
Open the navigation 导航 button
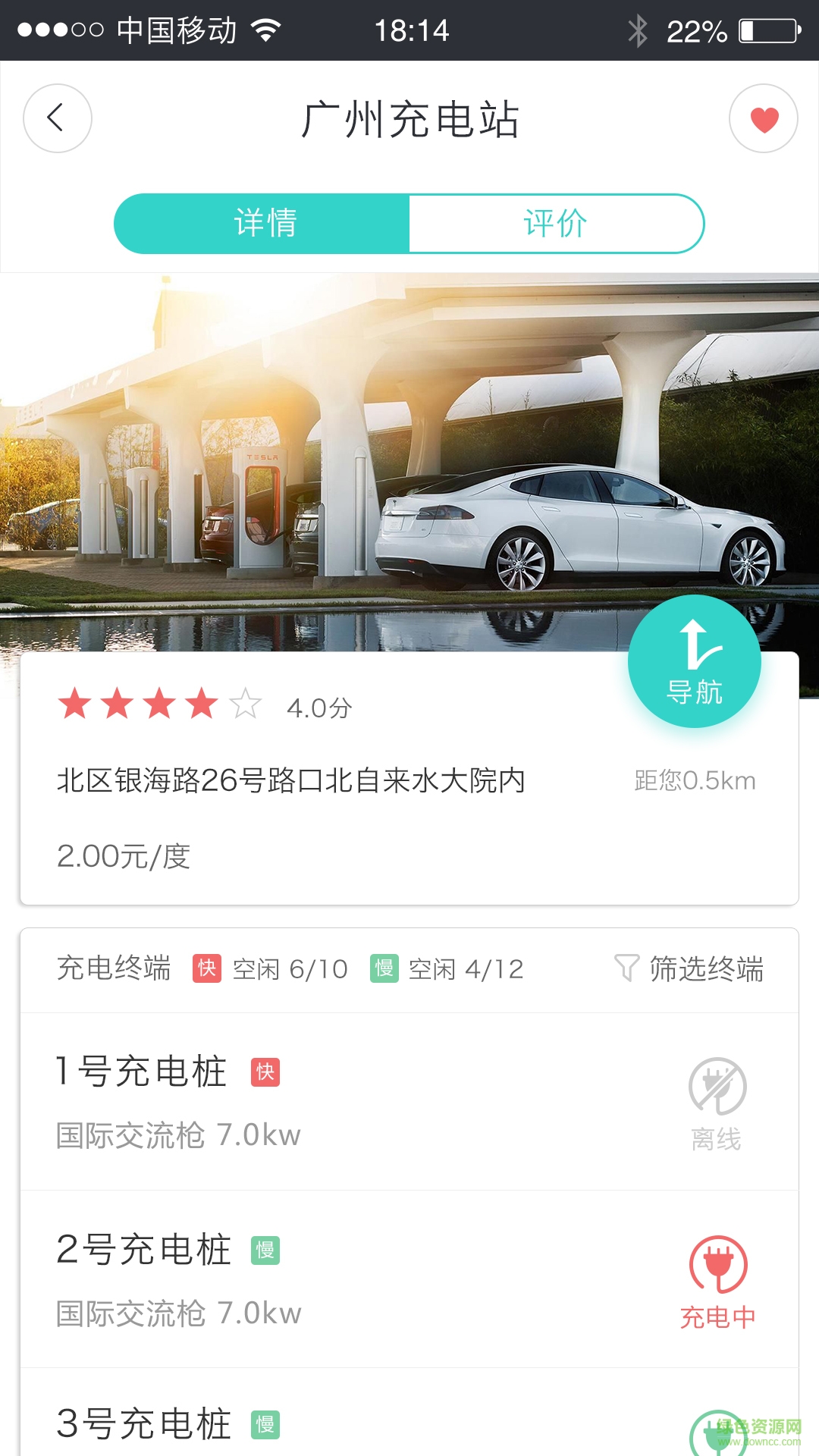click(x=694, y=661)
